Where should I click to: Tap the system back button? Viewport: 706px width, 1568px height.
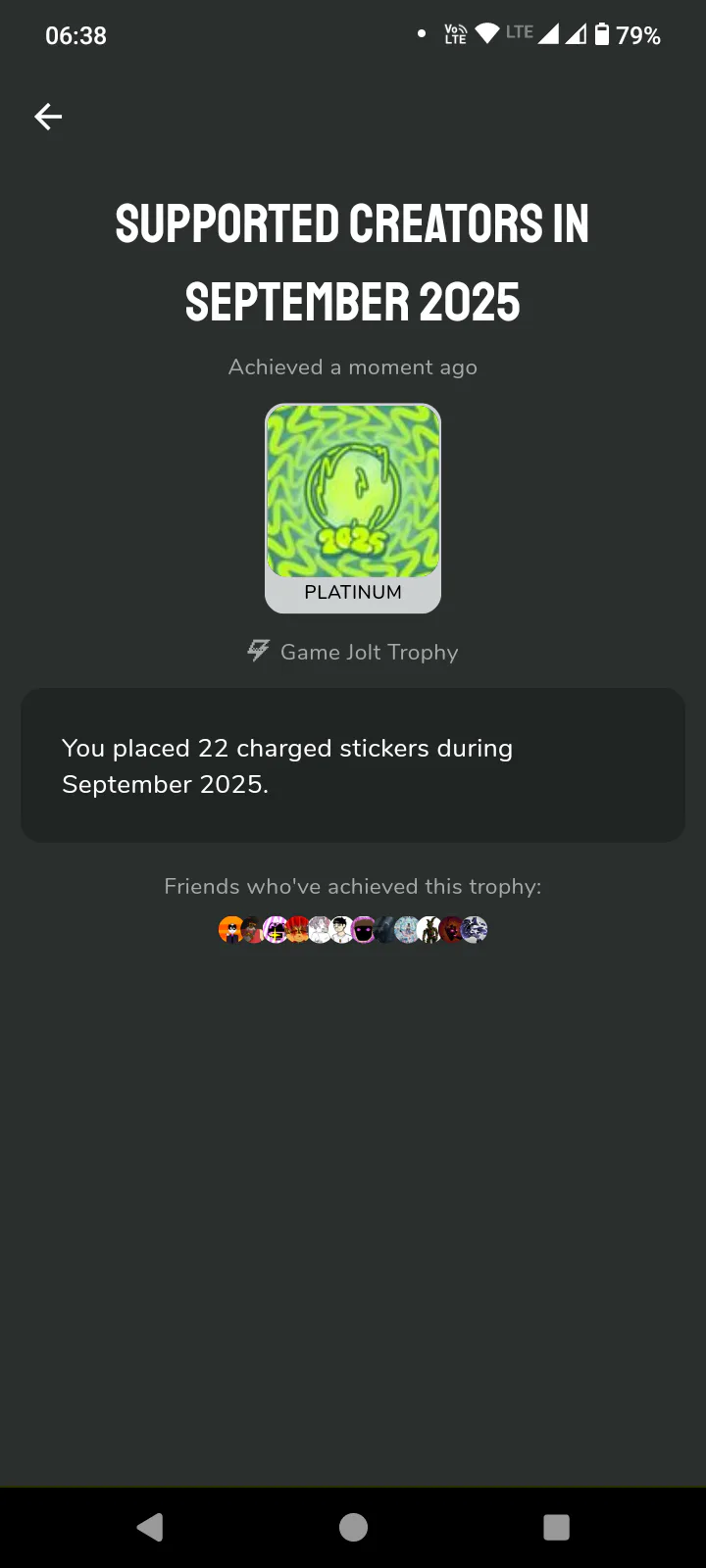pos(150,1527)
